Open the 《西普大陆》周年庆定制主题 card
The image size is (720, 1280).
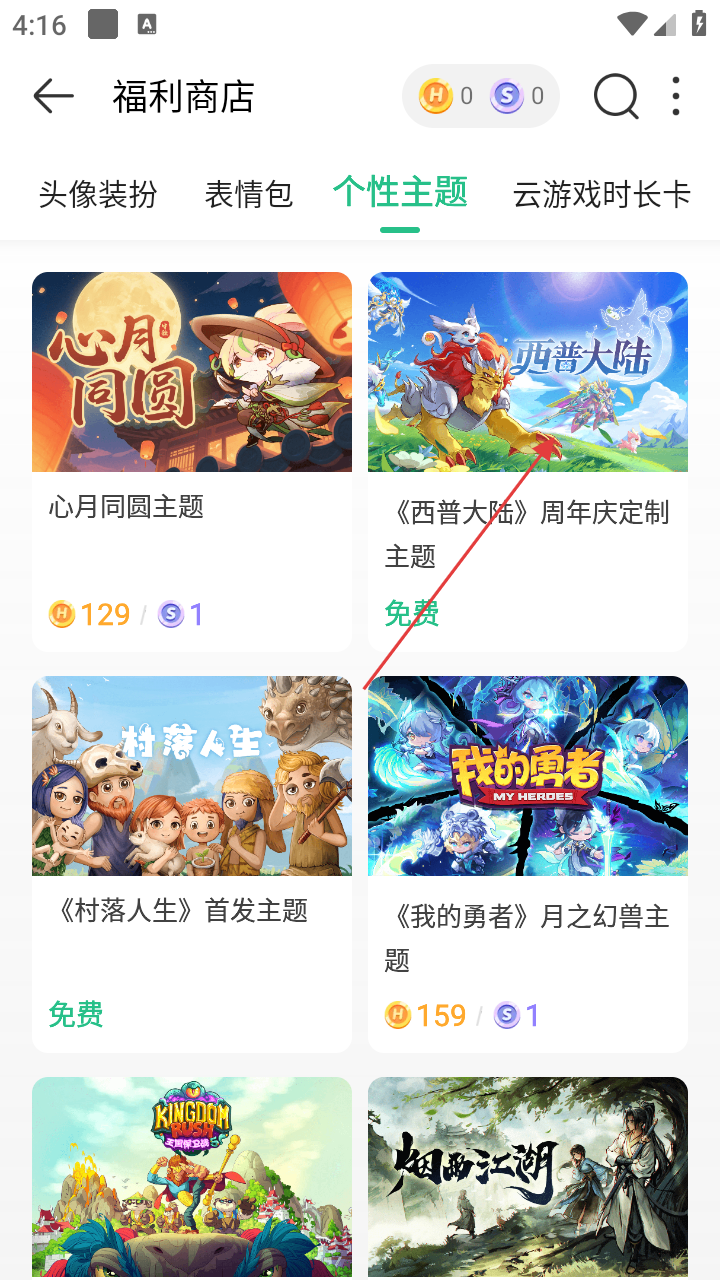pyautogui.click(x=528, y=460)
